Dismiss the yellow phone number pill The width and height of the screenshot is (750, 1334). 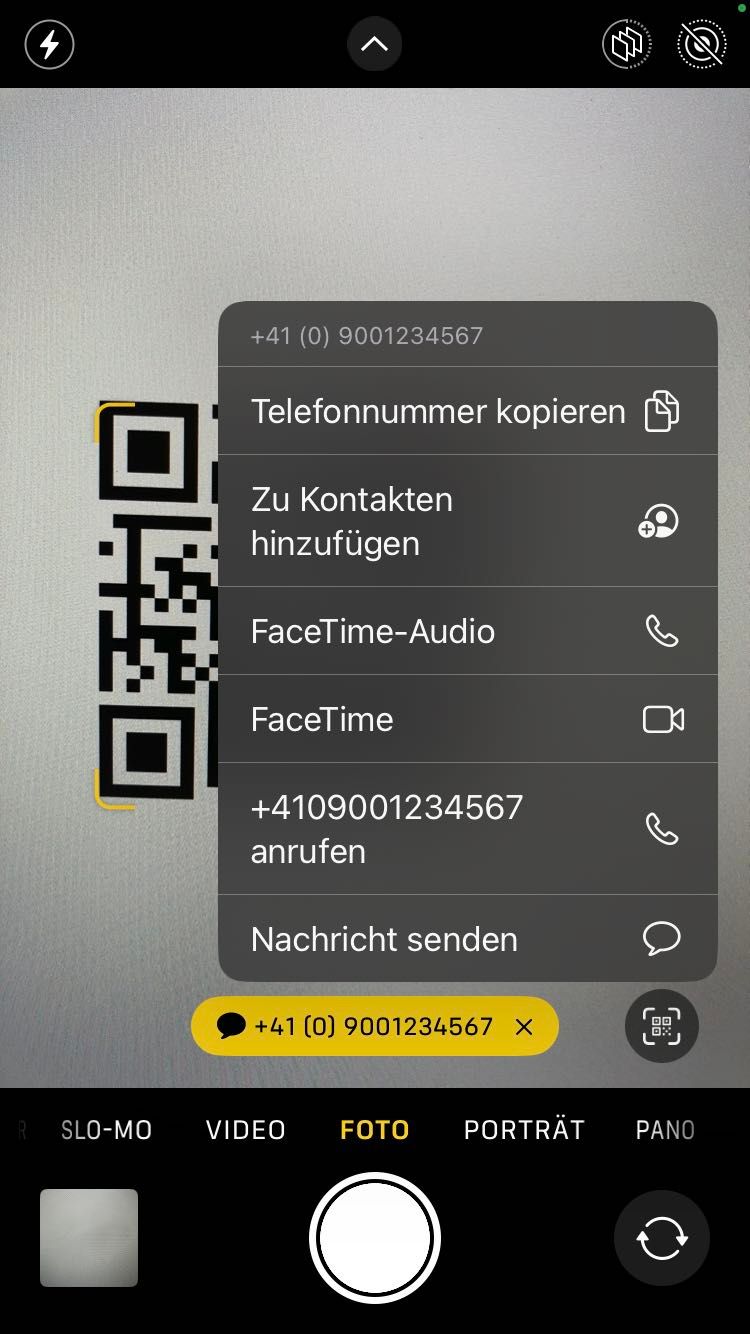(x=524, y=1027)
